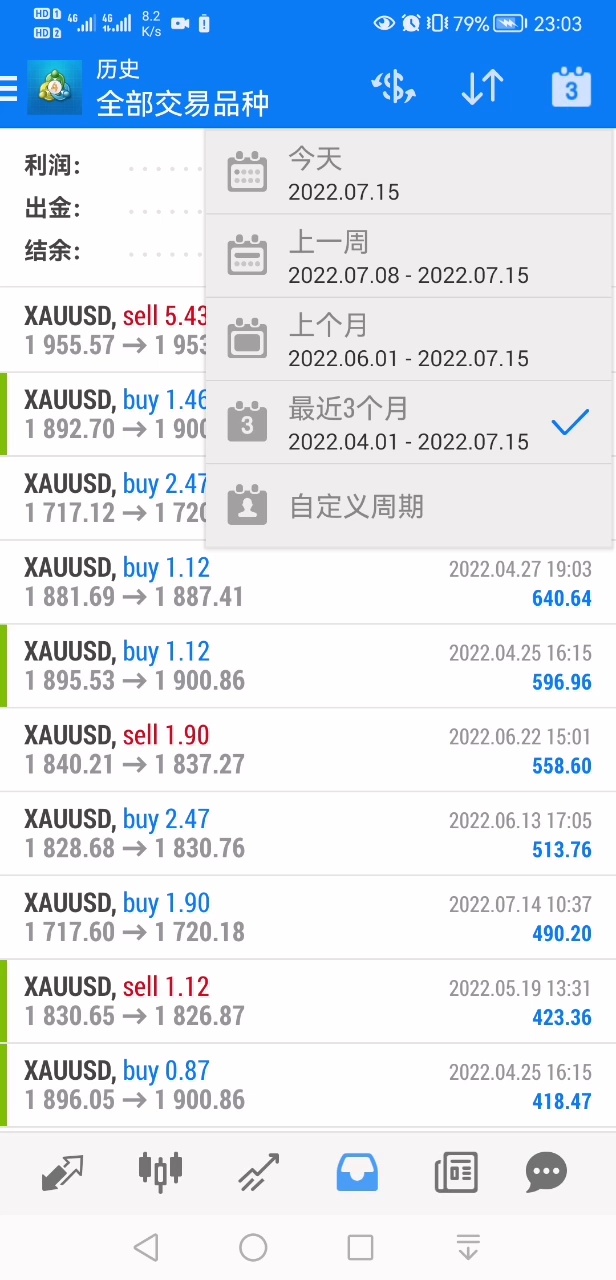This screenshot has height=1280, width=616.
Task: Open 自定义周期 custom period
Action: [409, 506]
